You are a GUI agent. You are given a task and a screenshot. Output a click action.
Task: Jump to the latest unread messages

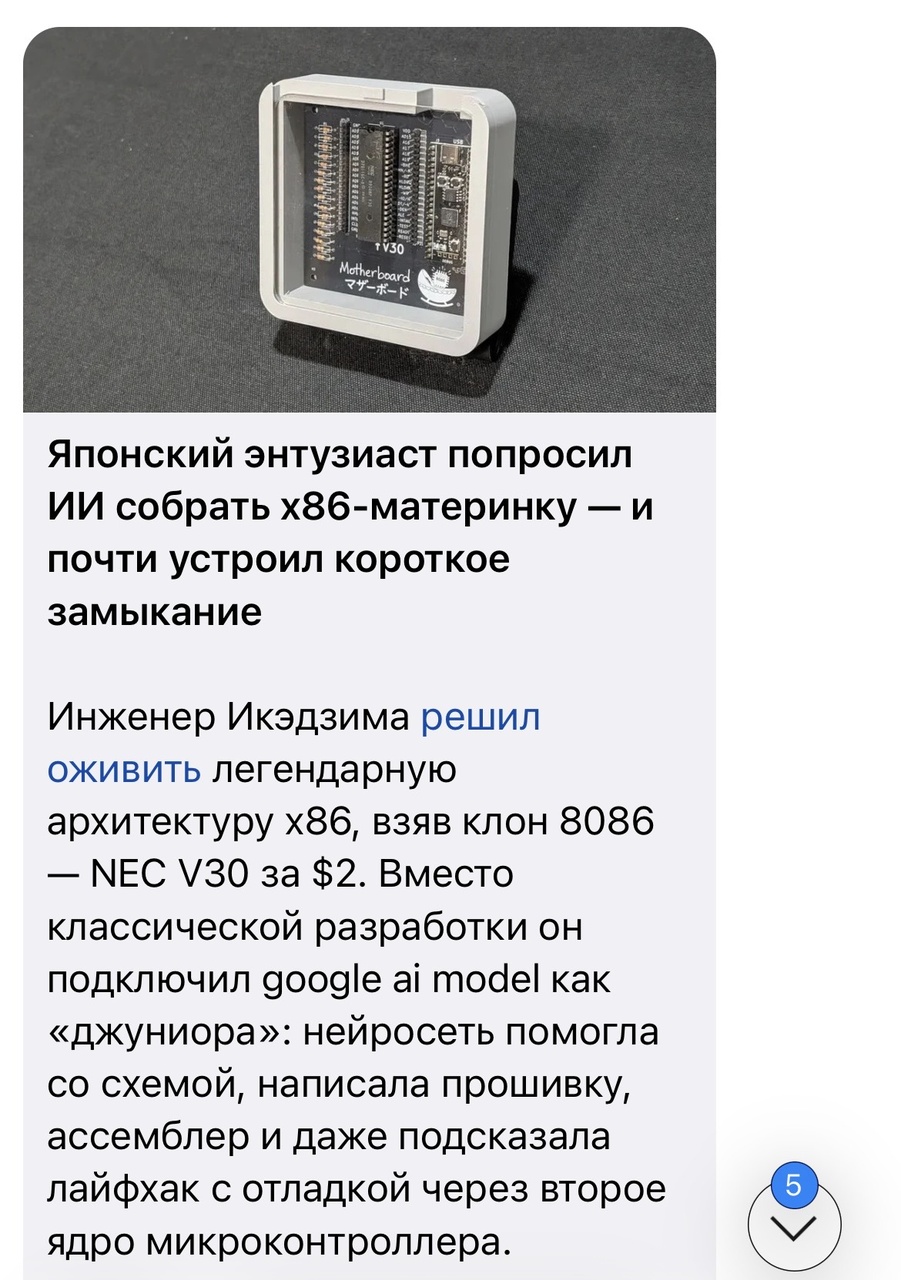point(794,1226)
